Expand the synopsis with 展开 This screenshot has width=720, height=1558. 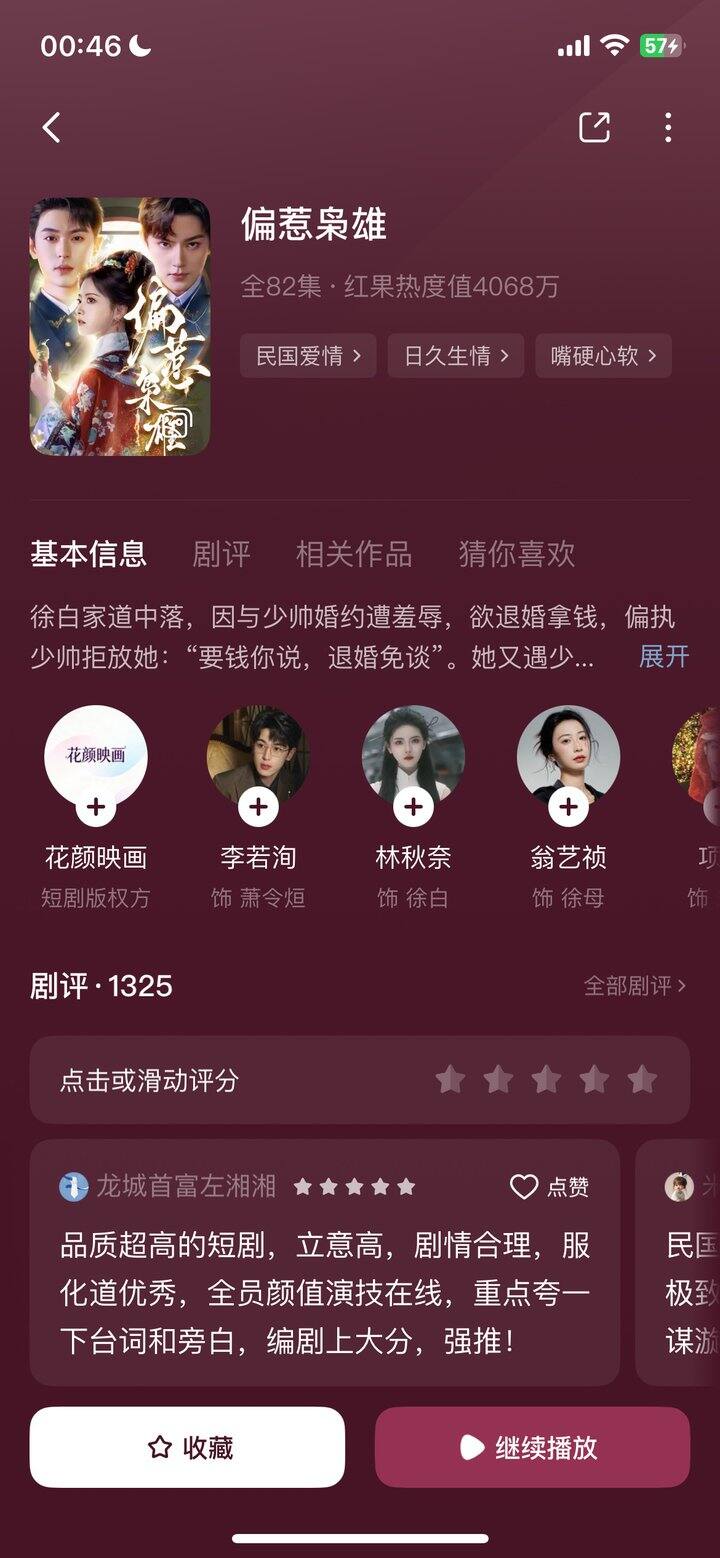[x=664, y=657]
